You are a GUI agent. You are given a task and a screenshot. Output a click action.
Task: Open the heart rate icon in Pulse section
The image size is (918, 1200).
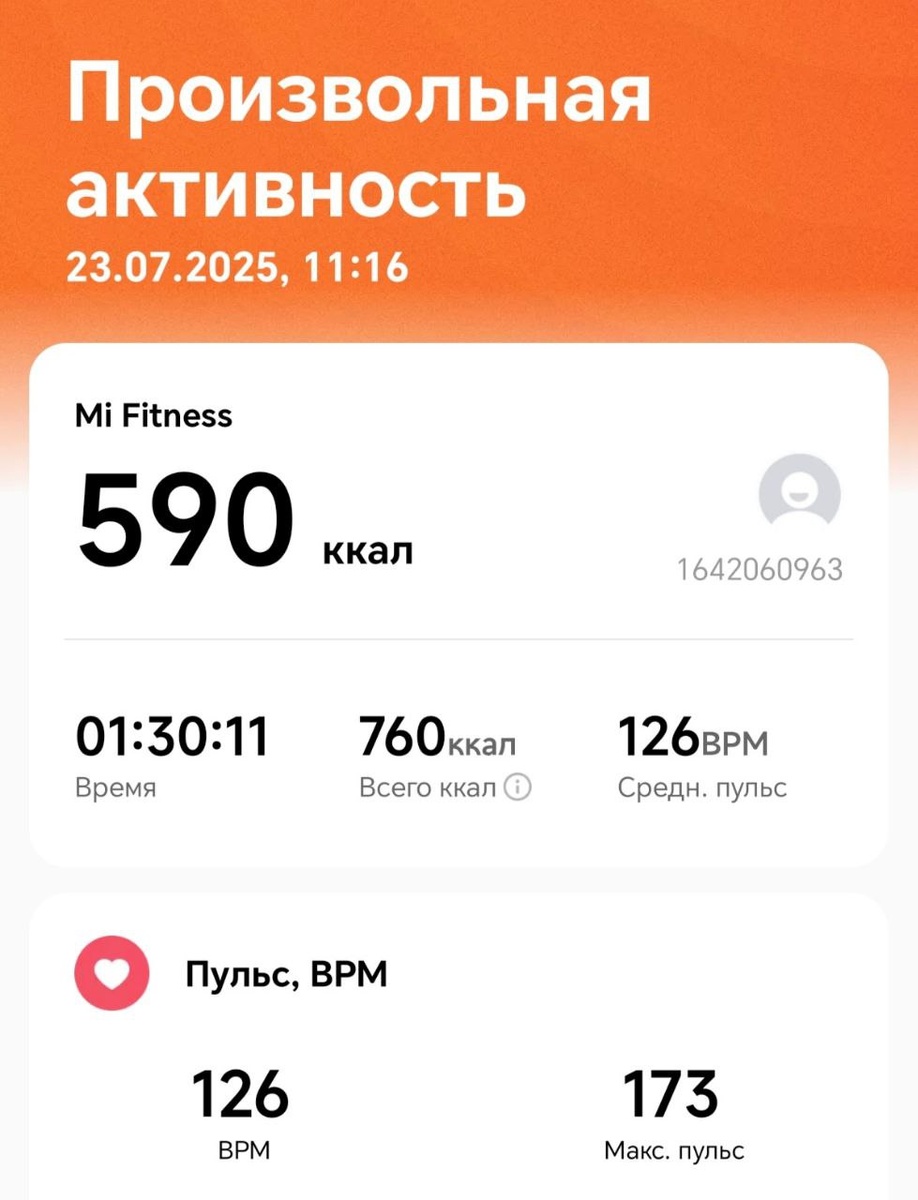click(x=111, y=972)
